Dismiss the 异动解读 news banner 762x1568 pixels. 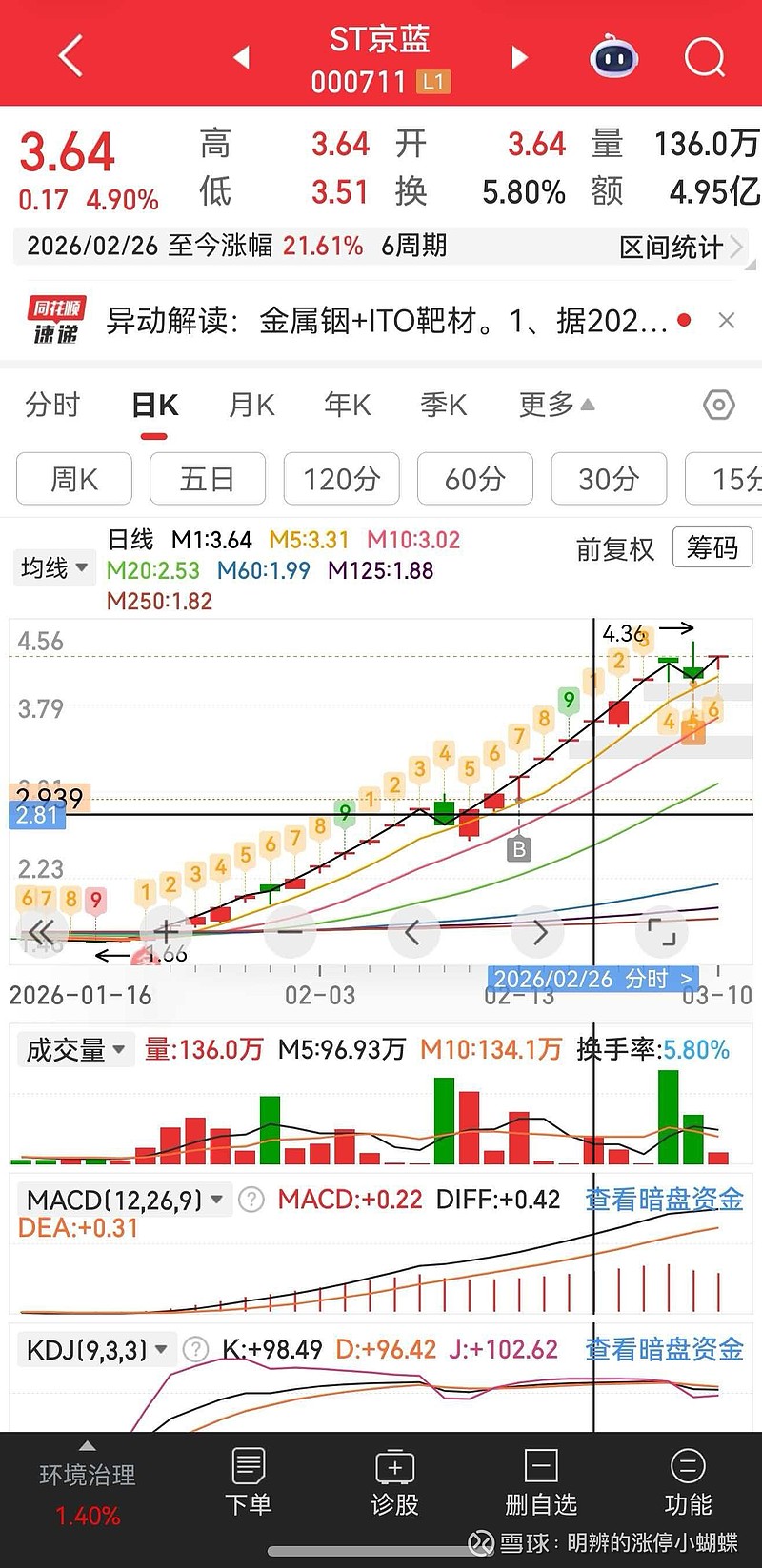[727, 321]
